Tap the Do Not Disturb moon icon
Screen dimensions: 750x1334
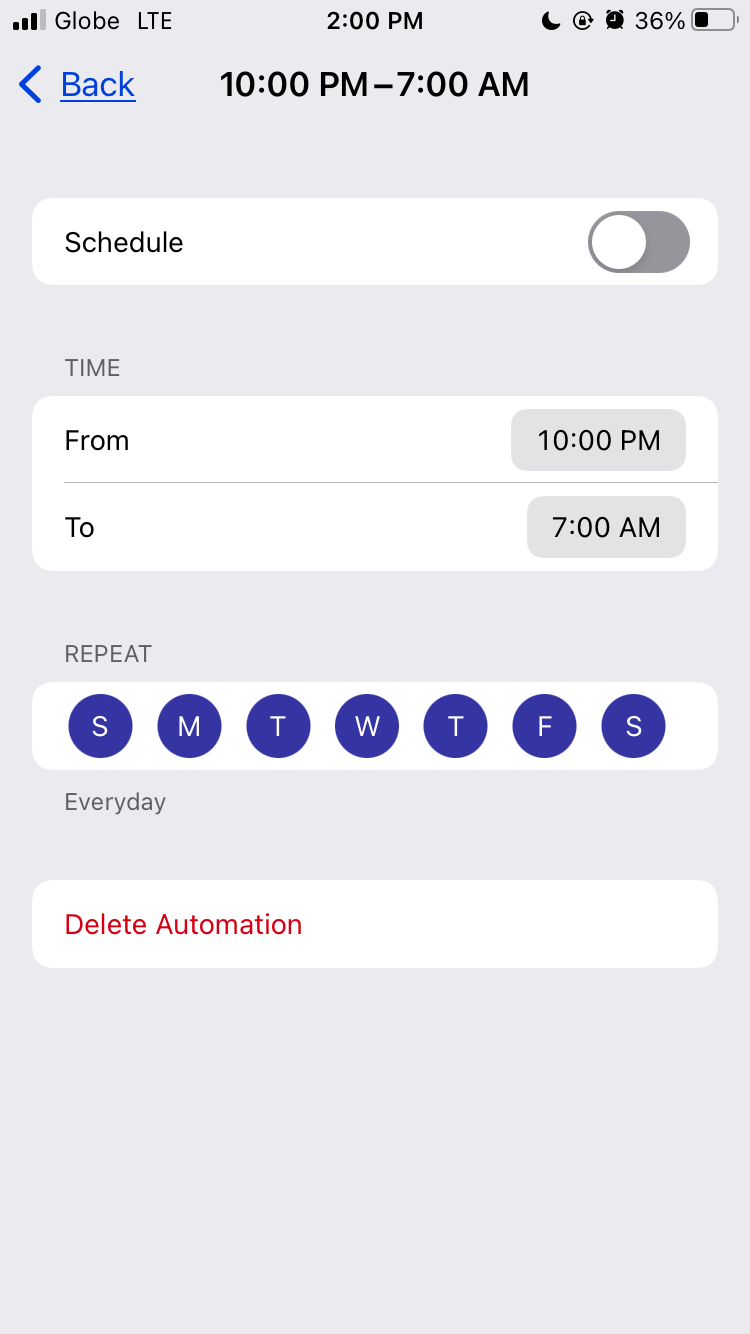tap(554, 20)
